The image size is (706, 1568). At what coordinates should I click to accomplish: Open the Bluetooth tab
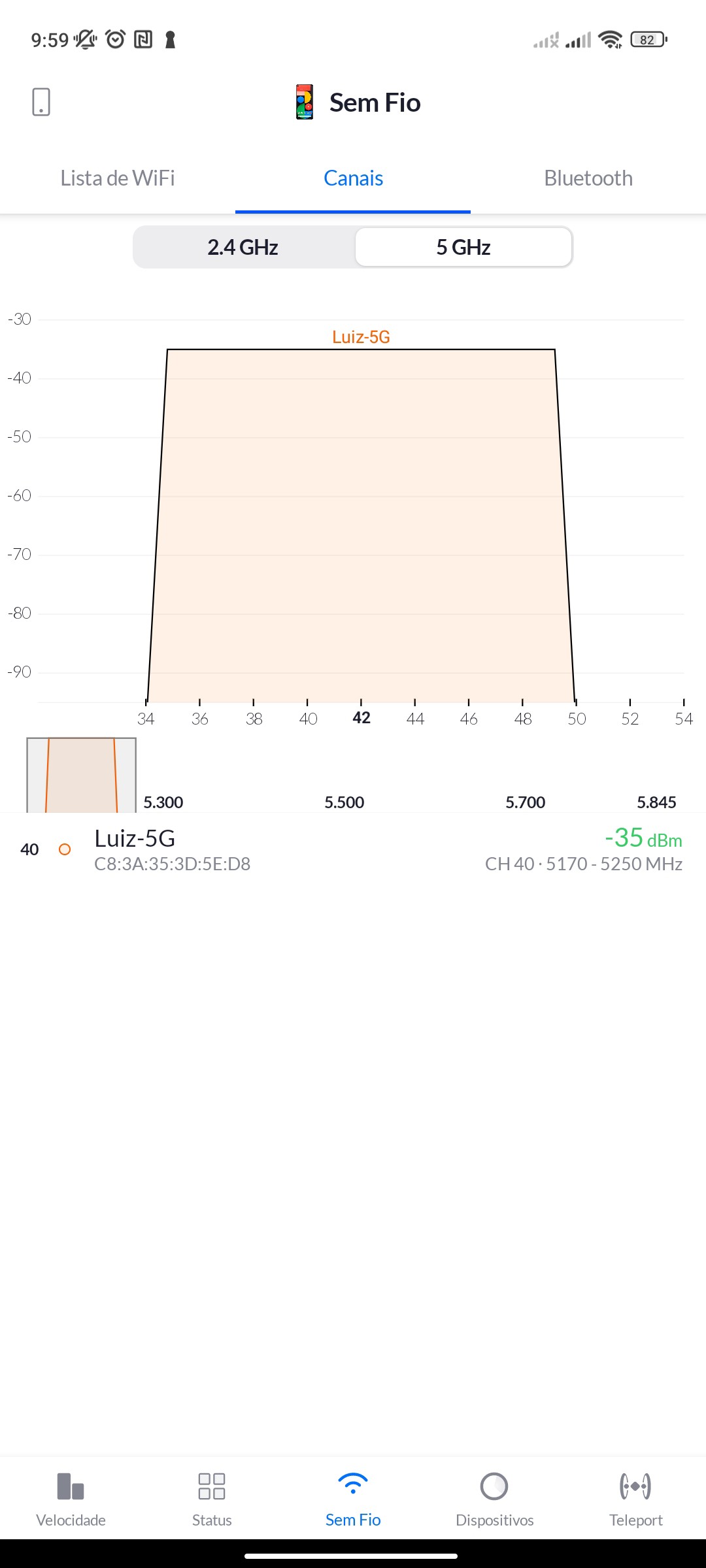tap(588, 178)
